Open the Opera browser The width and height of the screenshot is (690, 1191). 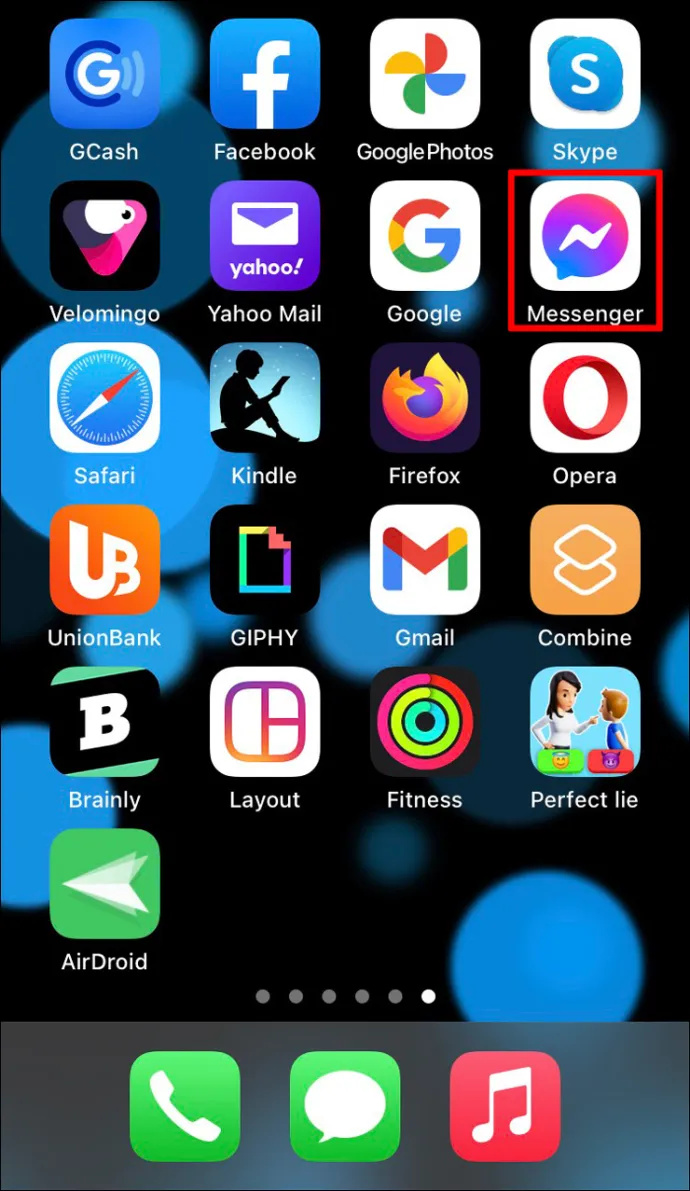585,398
